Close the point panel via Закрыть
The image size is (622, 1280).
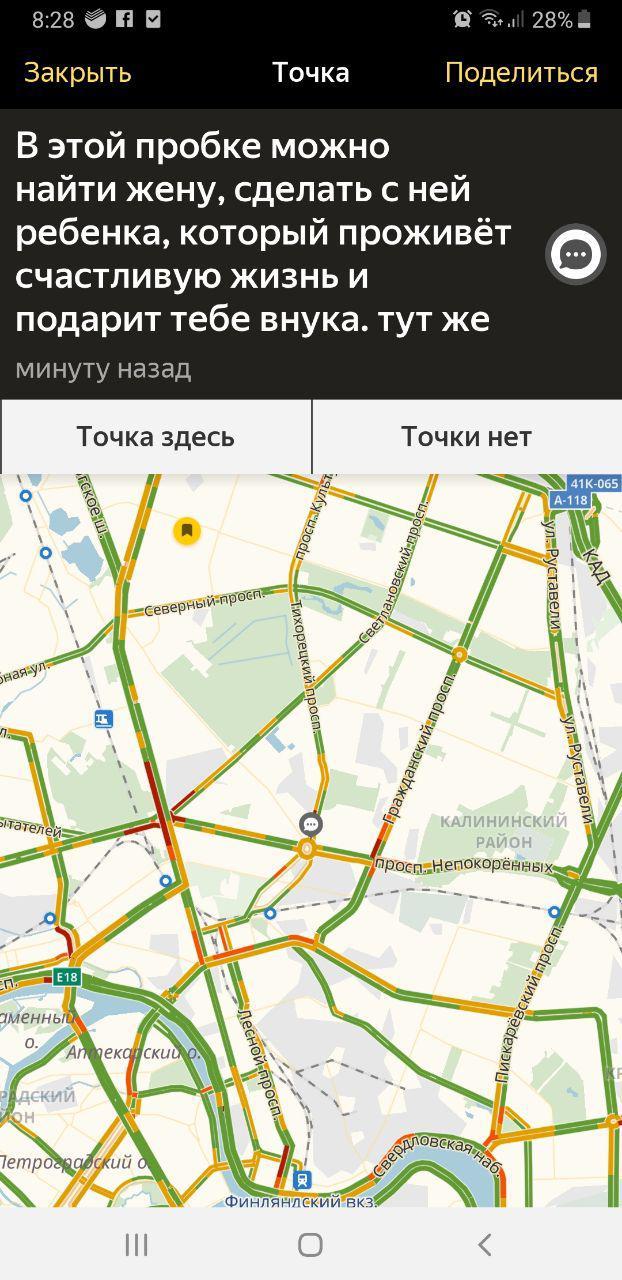click(x=77, y=73)
